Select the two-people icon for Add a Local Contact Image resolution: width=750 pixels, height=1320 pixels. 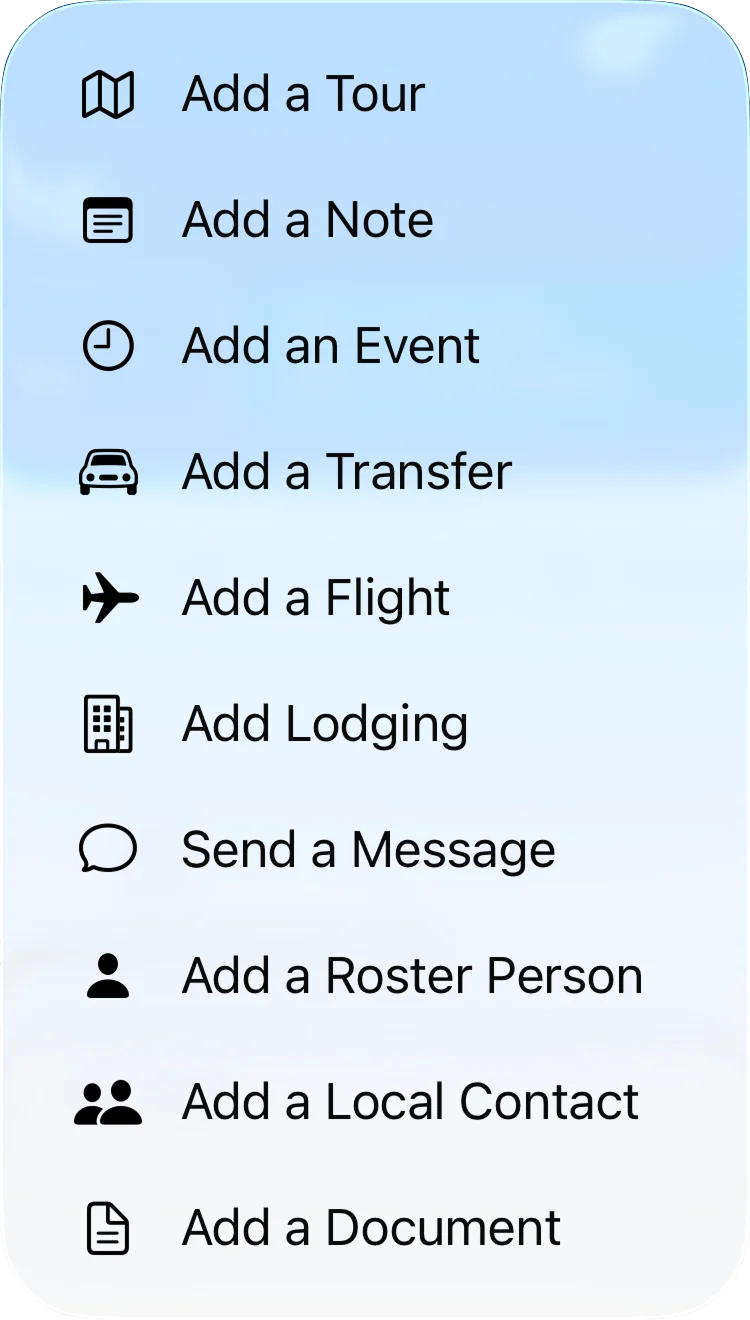pos(108,1101)
